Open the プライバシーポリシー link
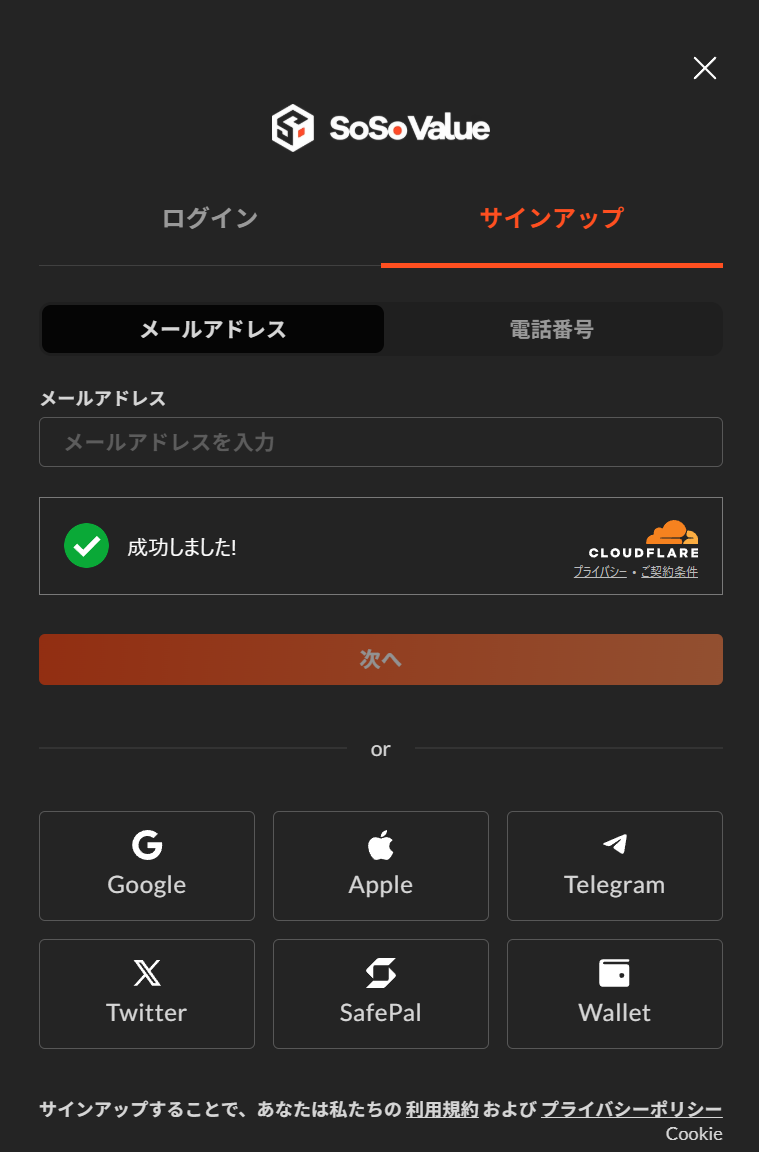The width and height of the screenshot is (759, 1152). 631,1109
